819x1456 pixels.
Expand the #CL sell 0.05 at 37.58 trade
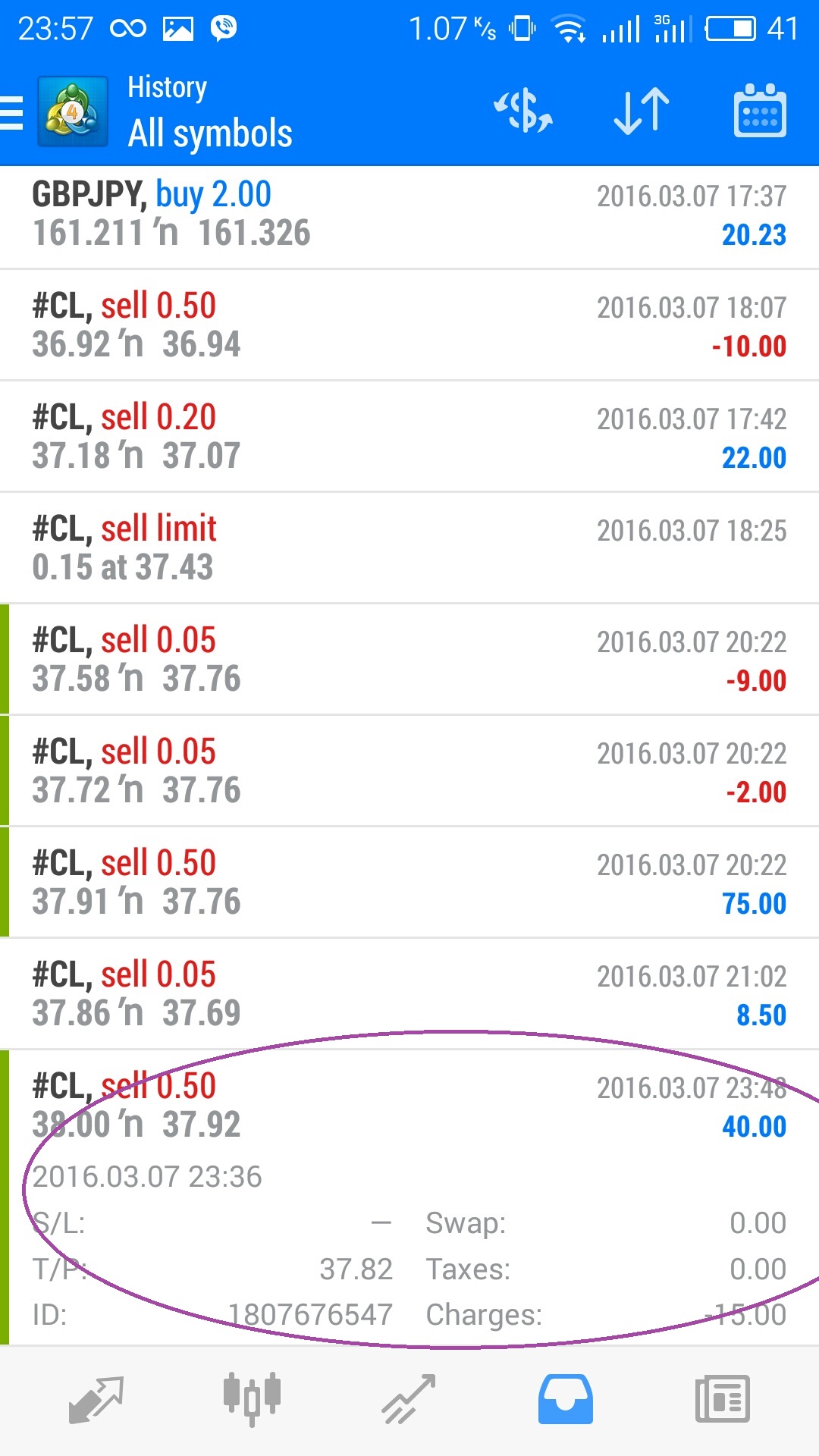tap(409, 660)
